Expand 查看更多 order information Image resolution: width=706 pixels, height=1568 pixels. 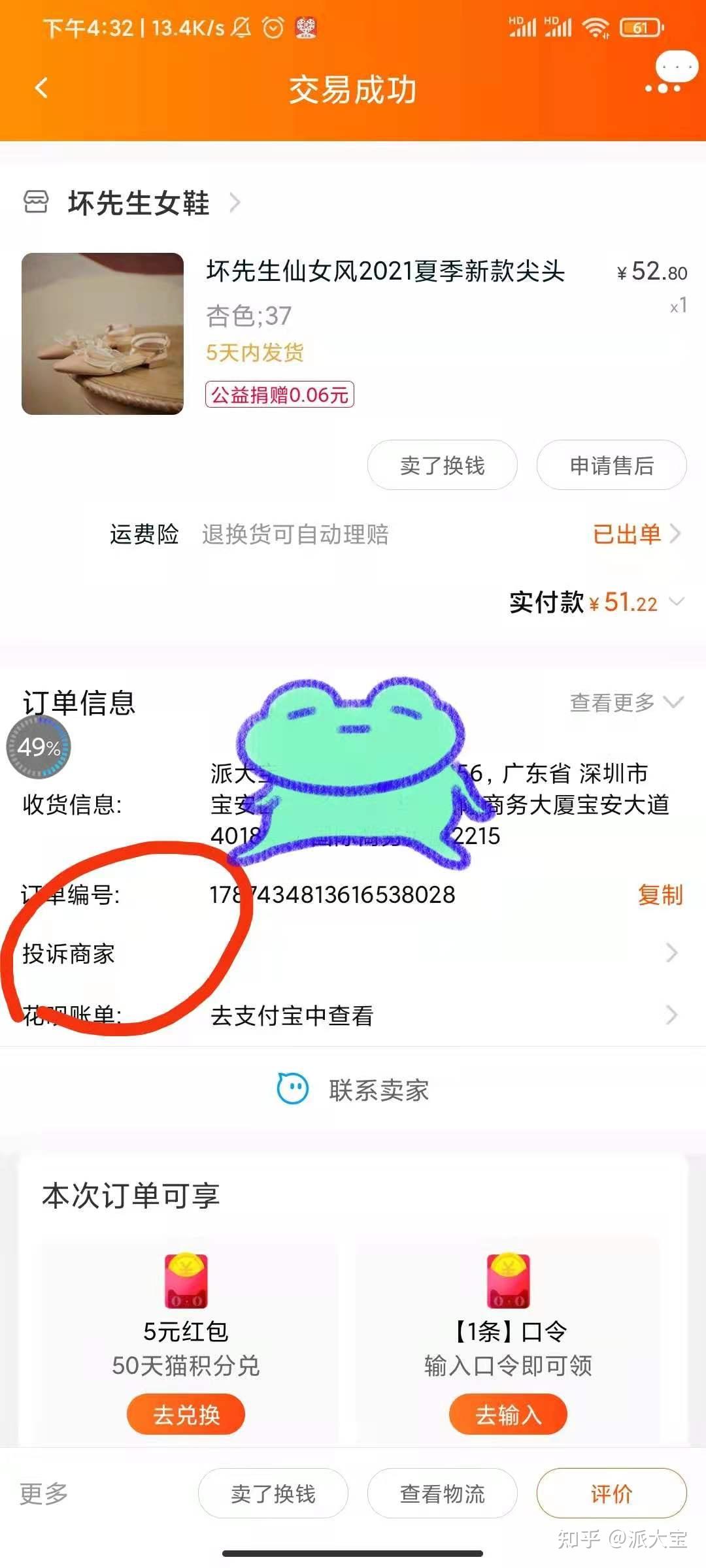coord(626,702)
